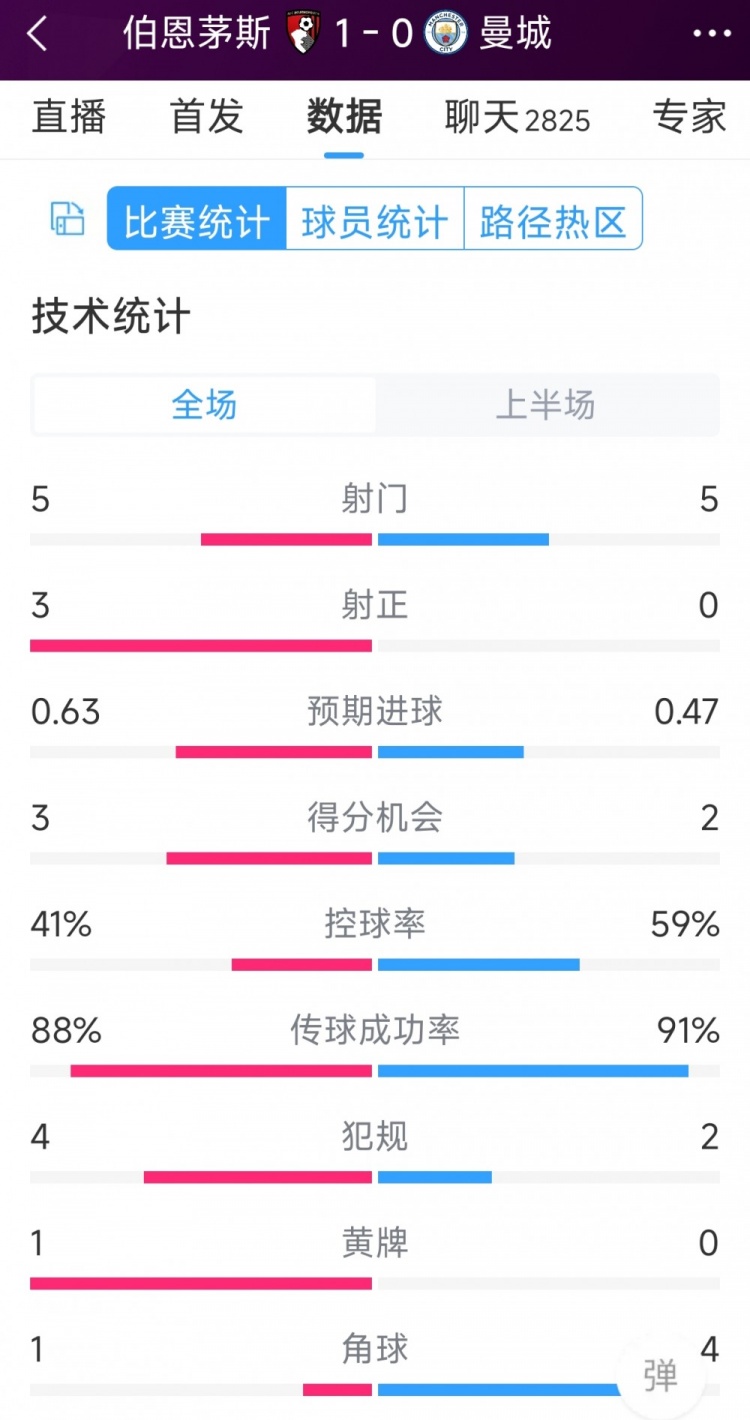
Task: Select the 数据 tab
Action: 344,117
